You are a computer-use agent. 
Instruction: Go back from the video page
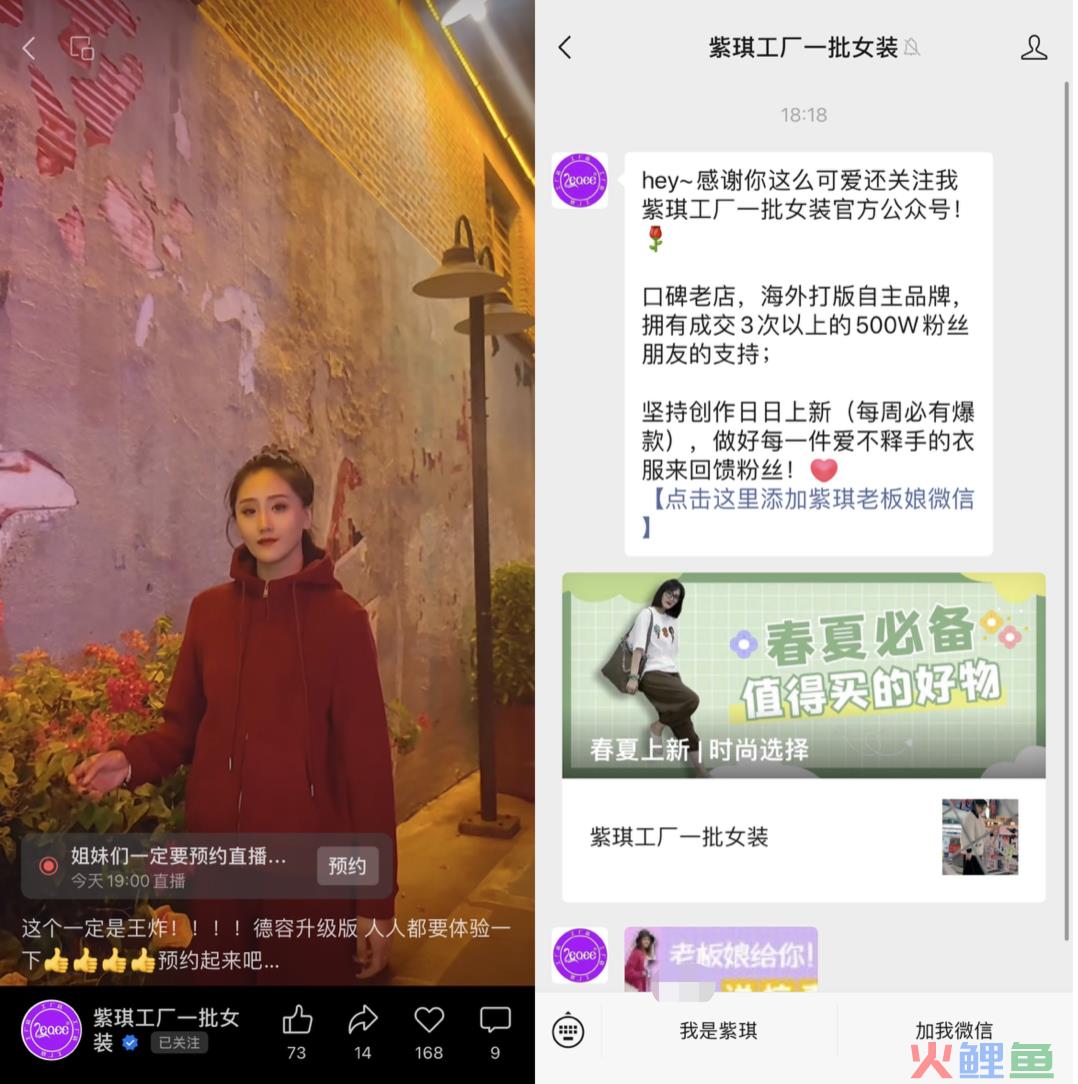[29, 47]
